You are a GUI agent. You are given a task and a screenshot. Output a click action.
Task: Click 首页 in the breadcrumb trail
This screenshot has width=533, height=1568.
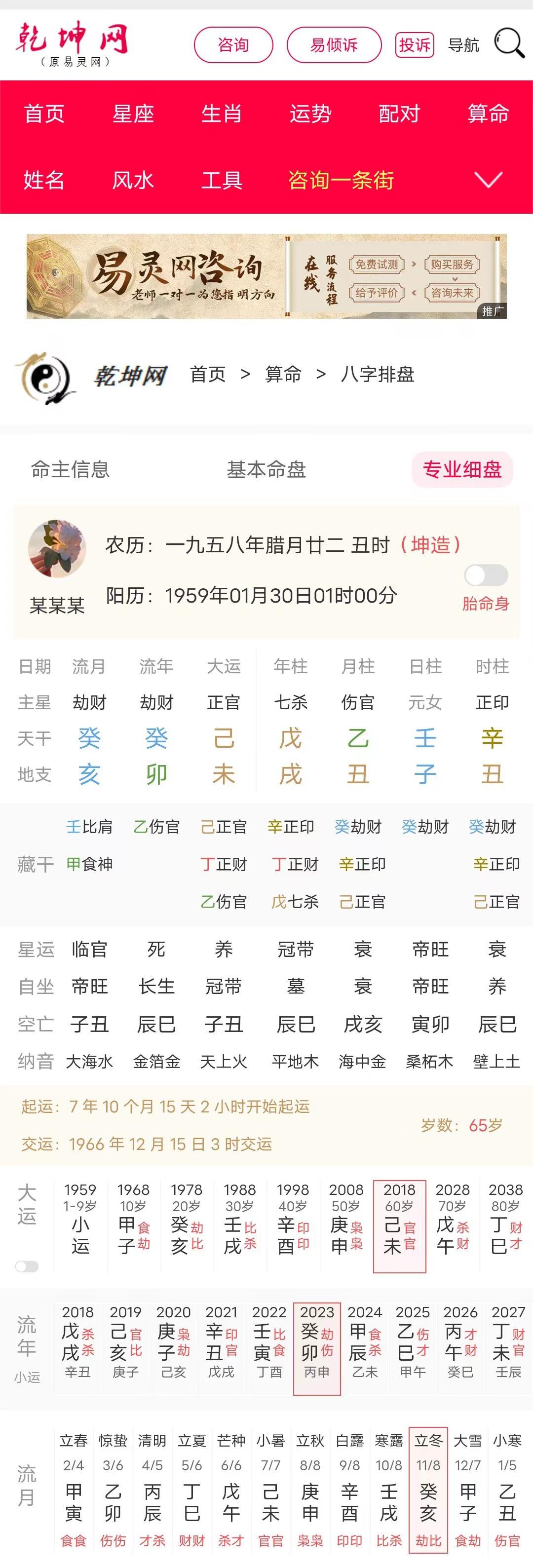tap(207, 375)
